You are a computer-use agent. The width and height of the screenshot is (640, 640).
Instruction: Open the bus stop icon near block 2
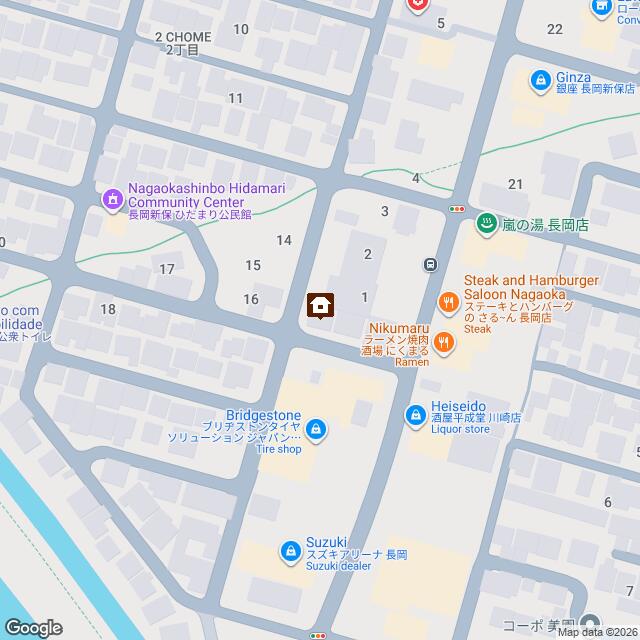(x=430, y=265)
